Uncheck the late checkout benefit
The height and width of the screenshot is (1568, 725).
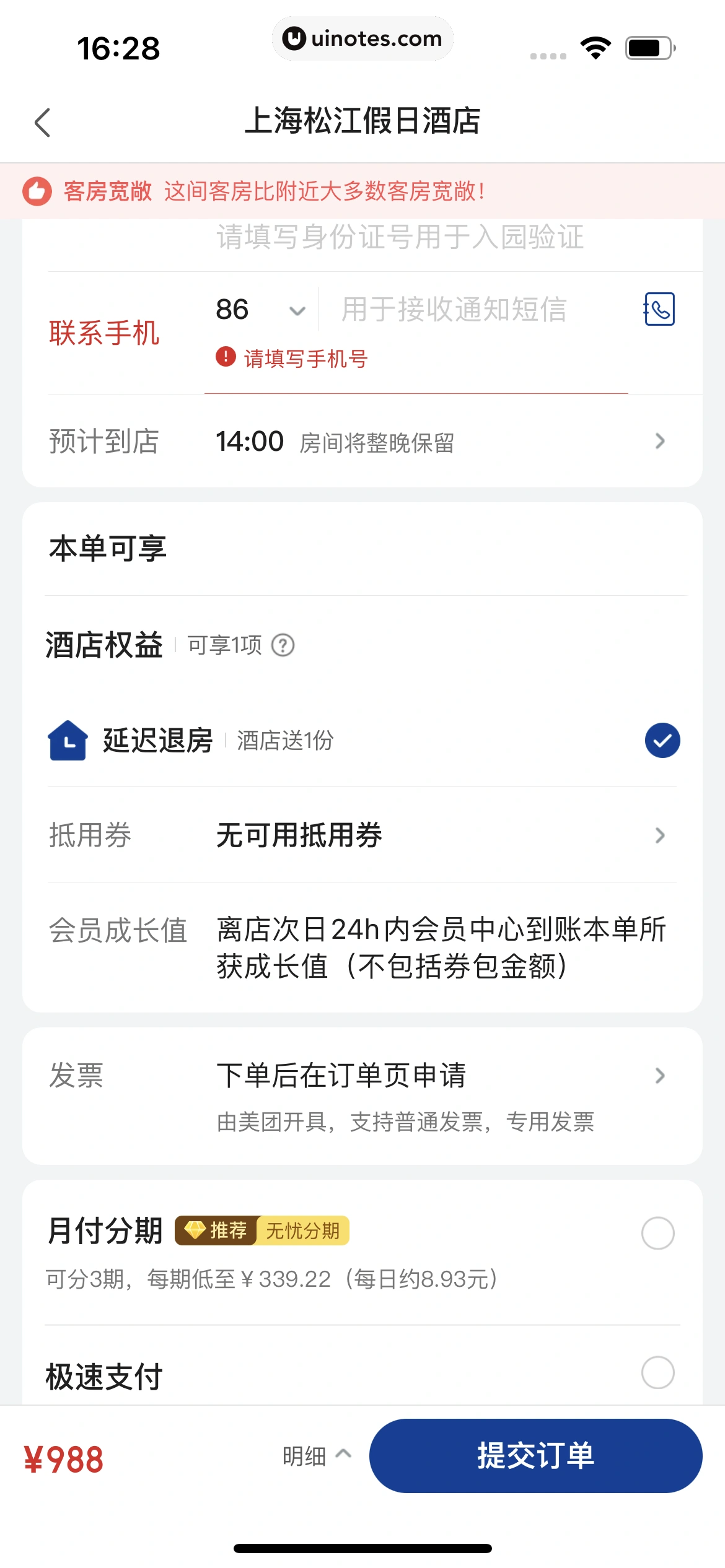(662, 741)
